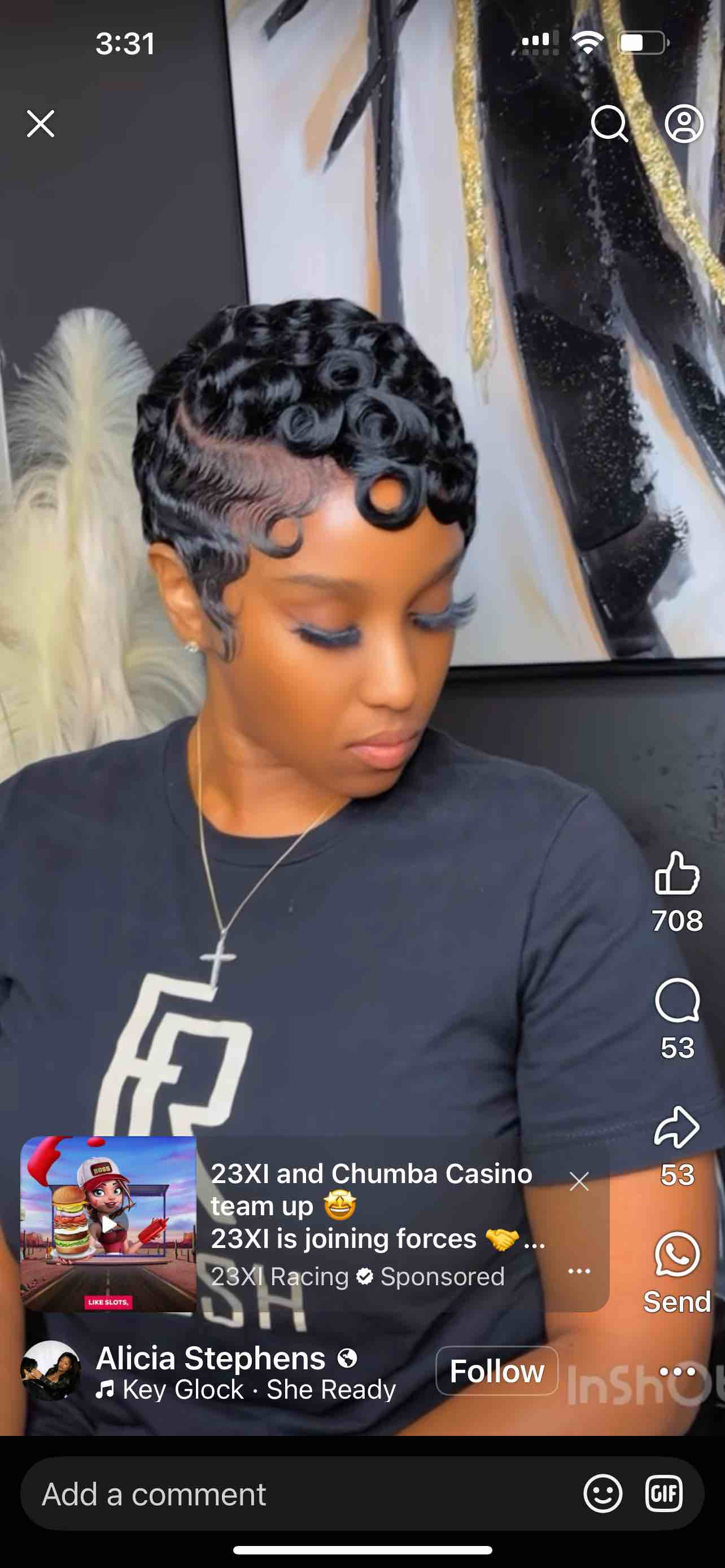Open Alicia Stephens' profile picture
The height and width of the screenshot is (1568, 725).
click(50, 1371)
